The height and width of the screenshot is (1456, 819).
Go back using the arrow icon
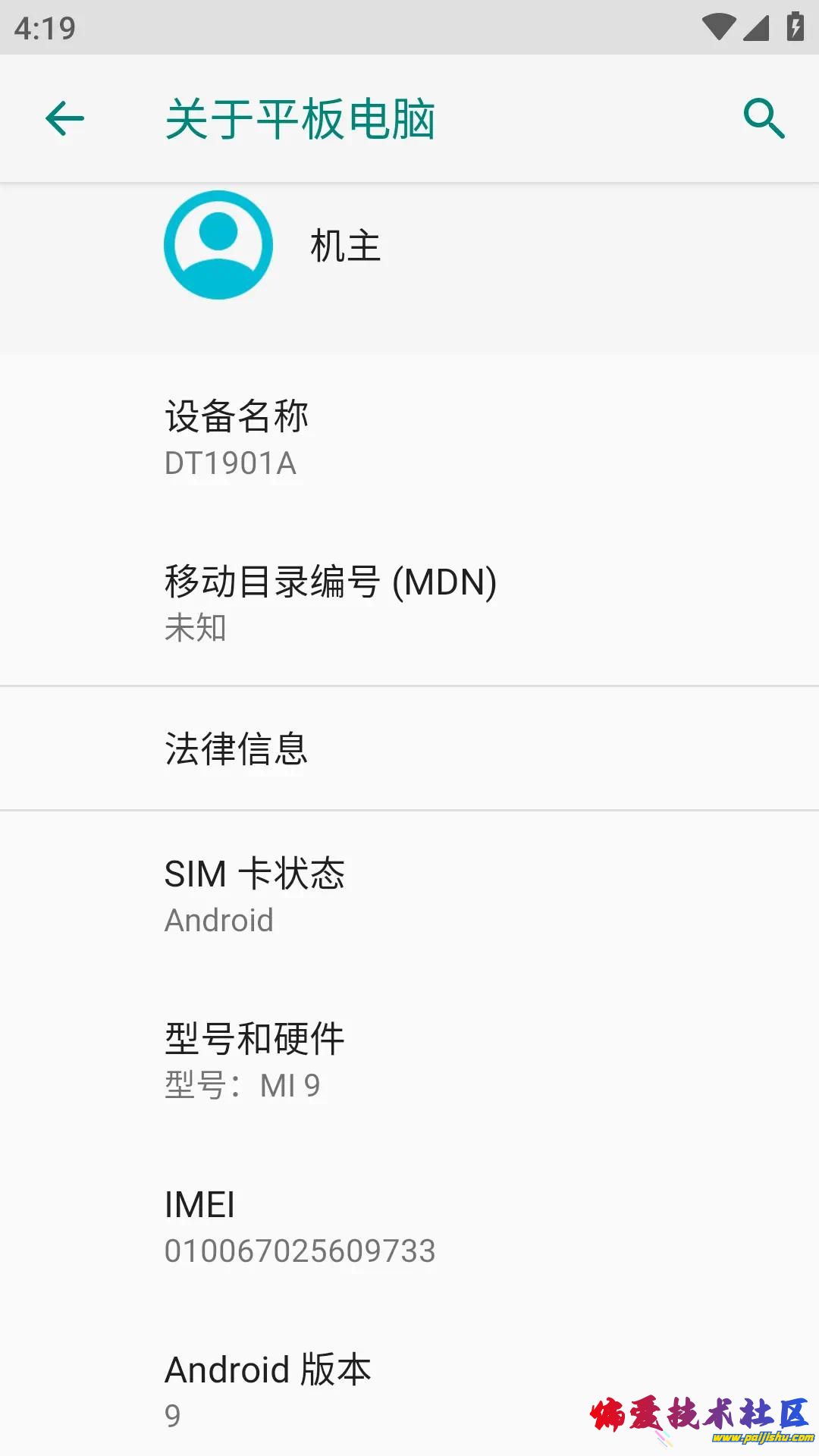tap(64, 119)
